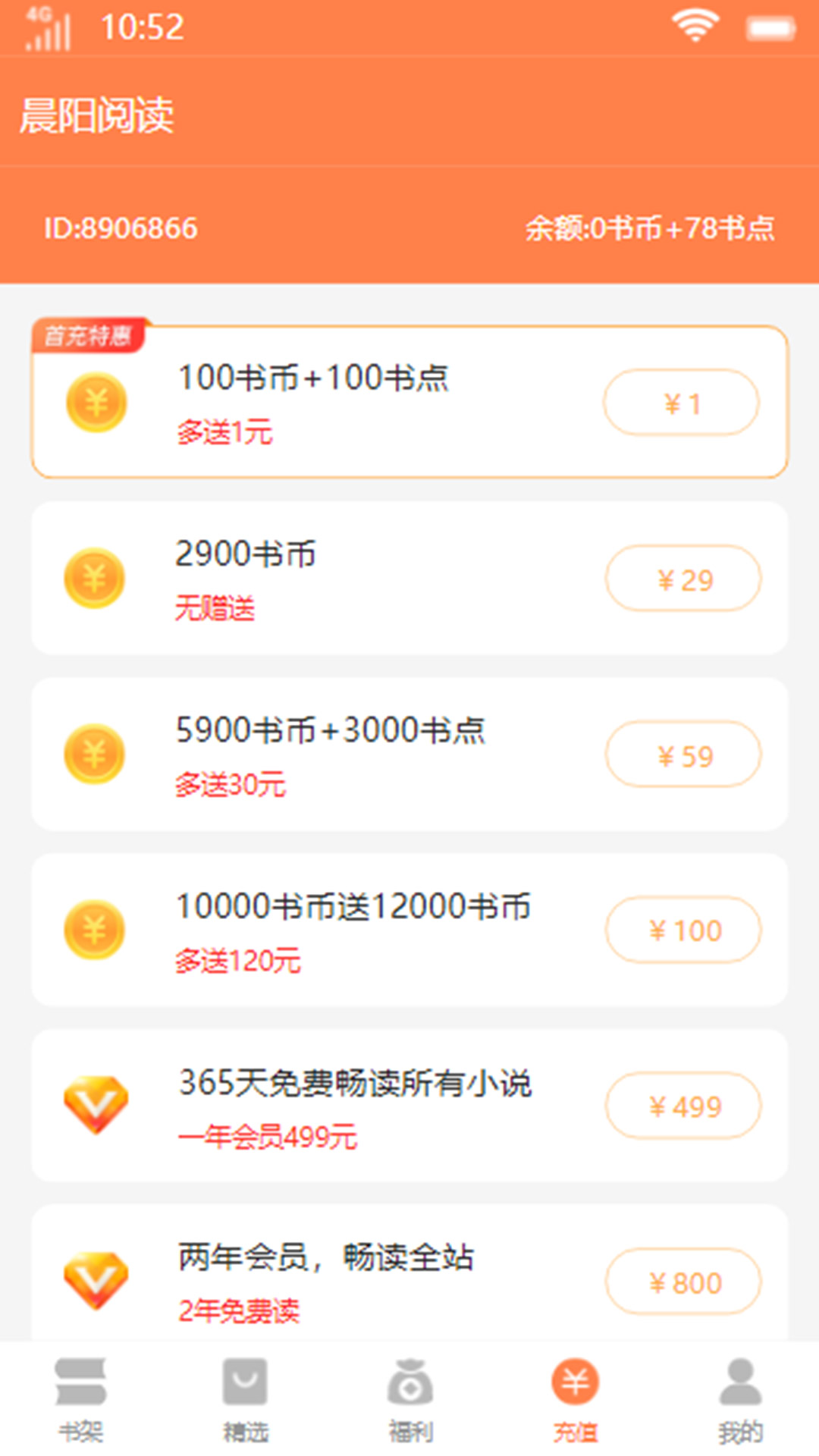The height and width of the screenshot is (1456, 819).
Task: Click the 余额:0书币+78书点 balance text
Action: (650, 226)
